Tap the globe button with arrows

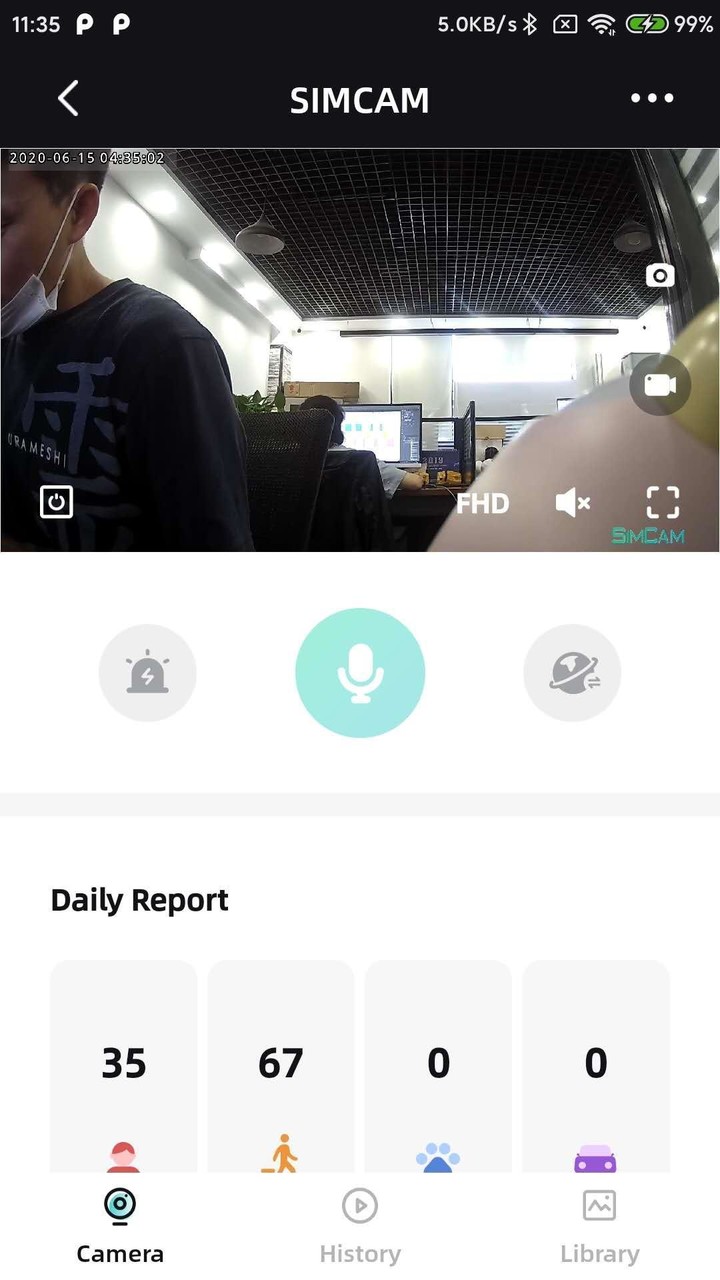point(572,673)
